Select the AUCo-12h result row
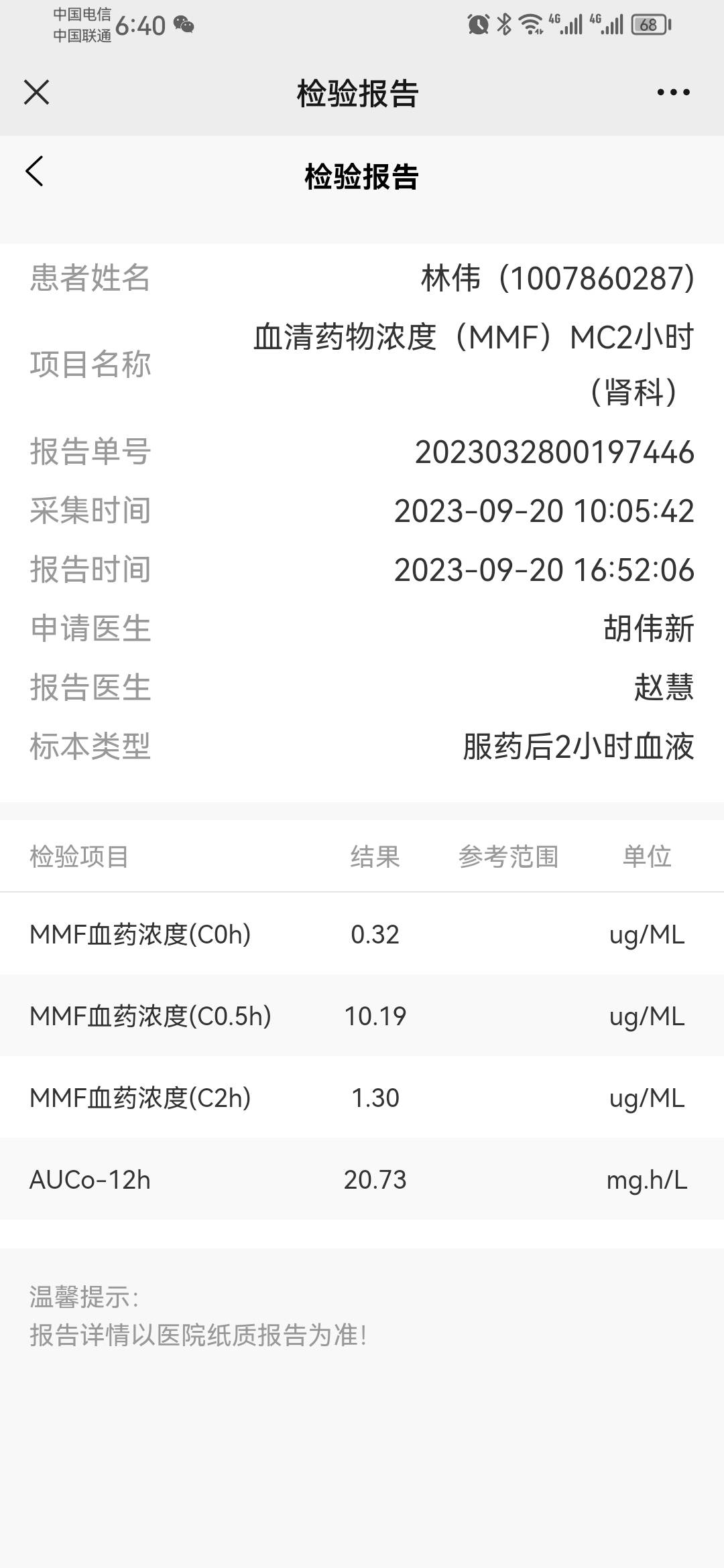 tap(362, 1181)
